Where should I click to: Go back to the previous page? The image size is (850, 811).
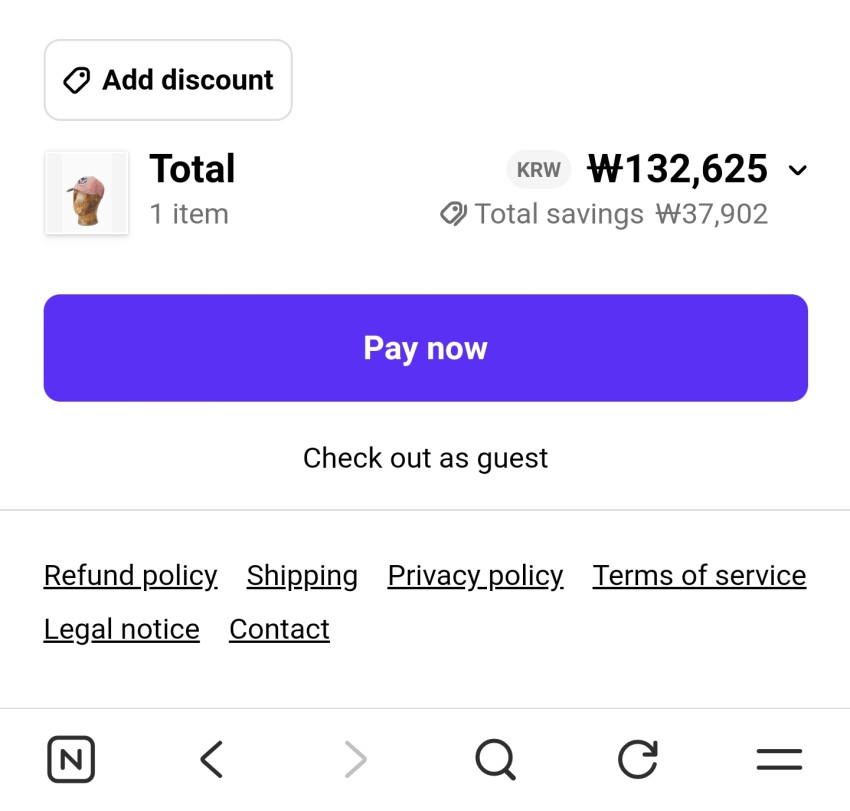pos(211,760)
